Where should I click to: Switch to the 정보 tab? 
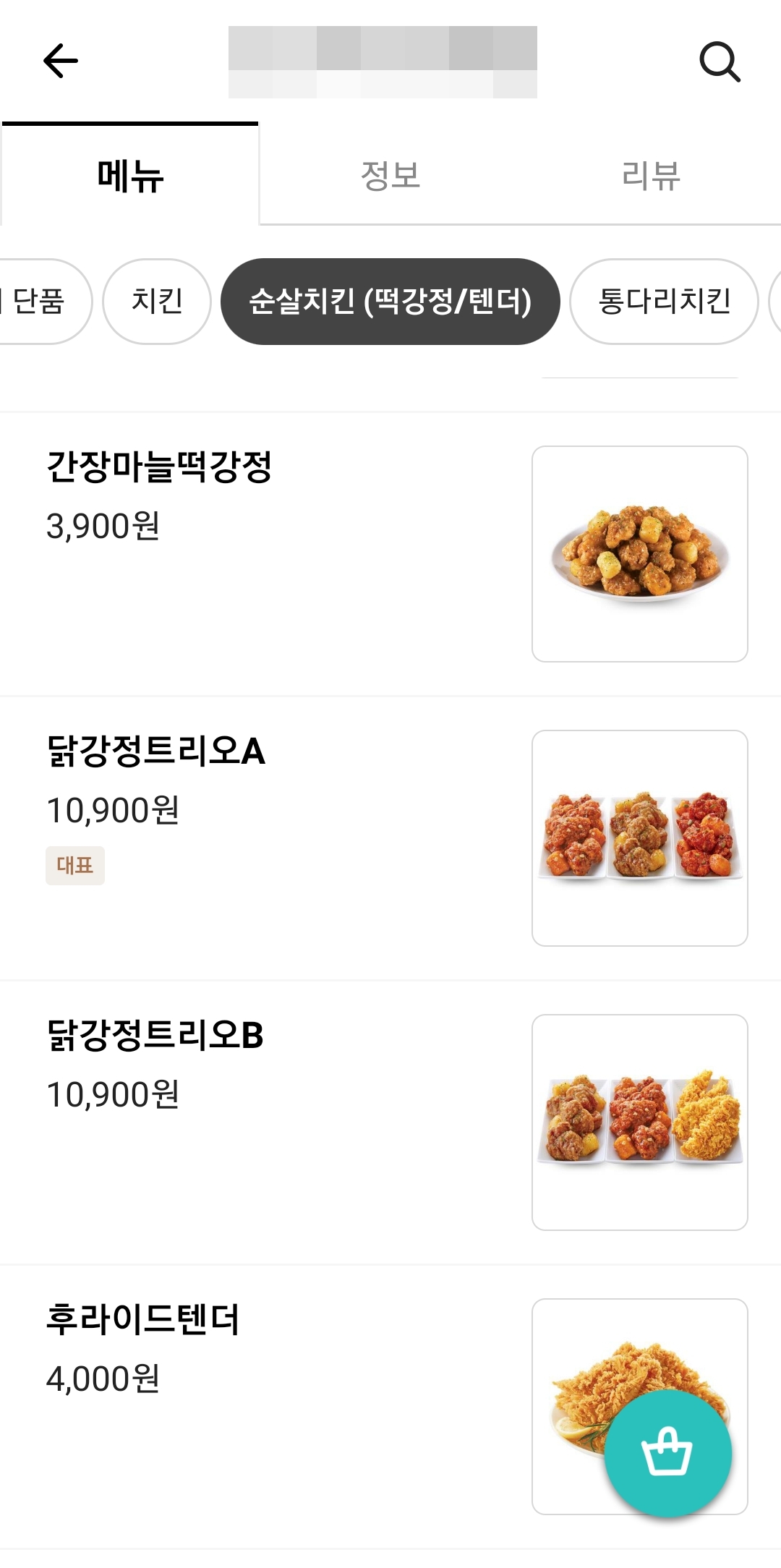click(390, 176)
